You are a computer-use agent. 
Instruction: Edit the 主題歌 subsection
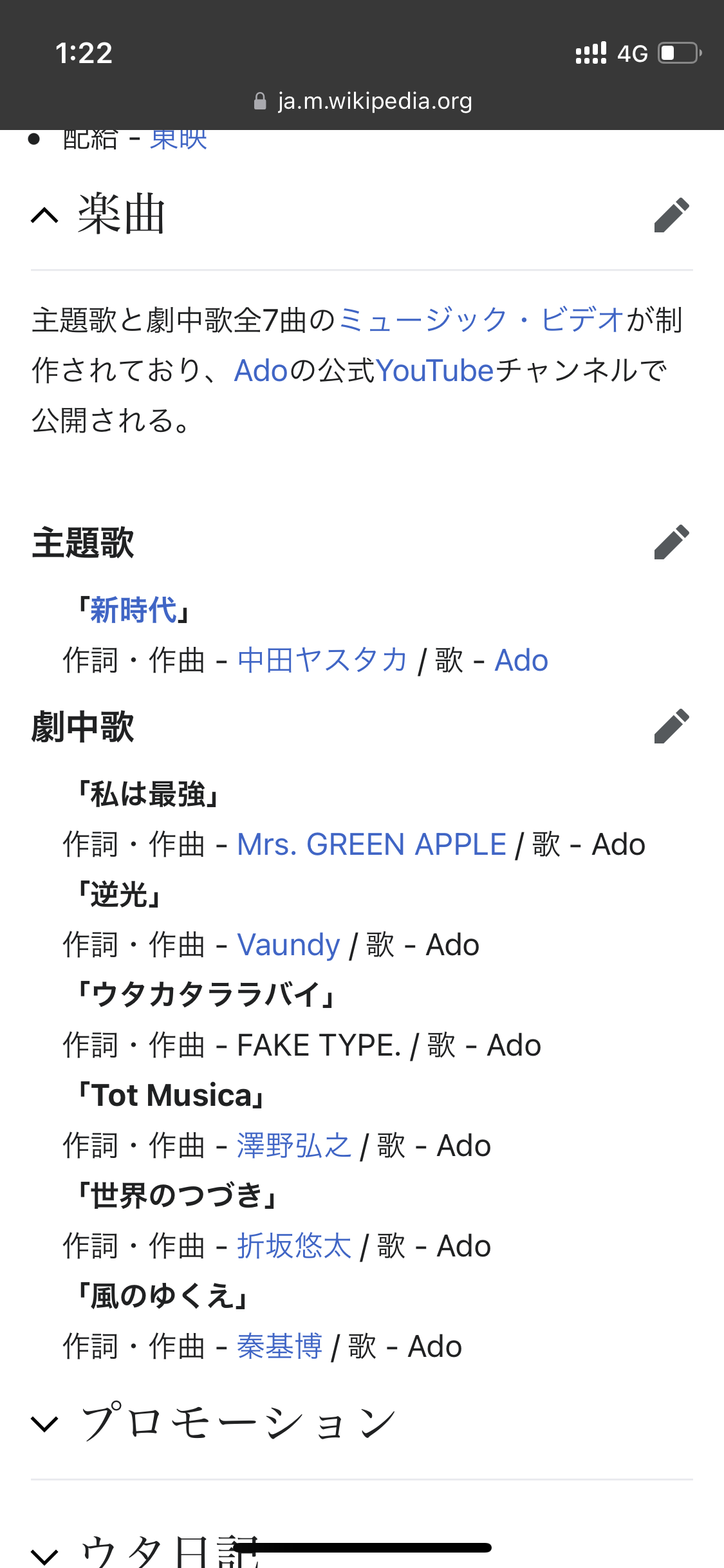[671, 542]
